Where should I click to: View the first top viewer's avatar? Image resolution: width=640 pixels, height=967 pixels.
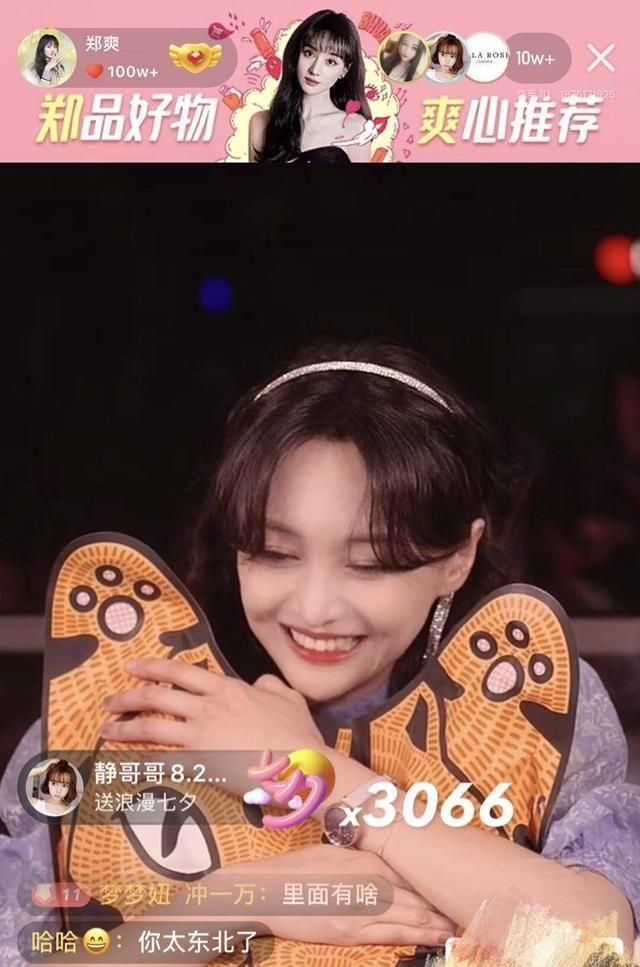point(404,56)
